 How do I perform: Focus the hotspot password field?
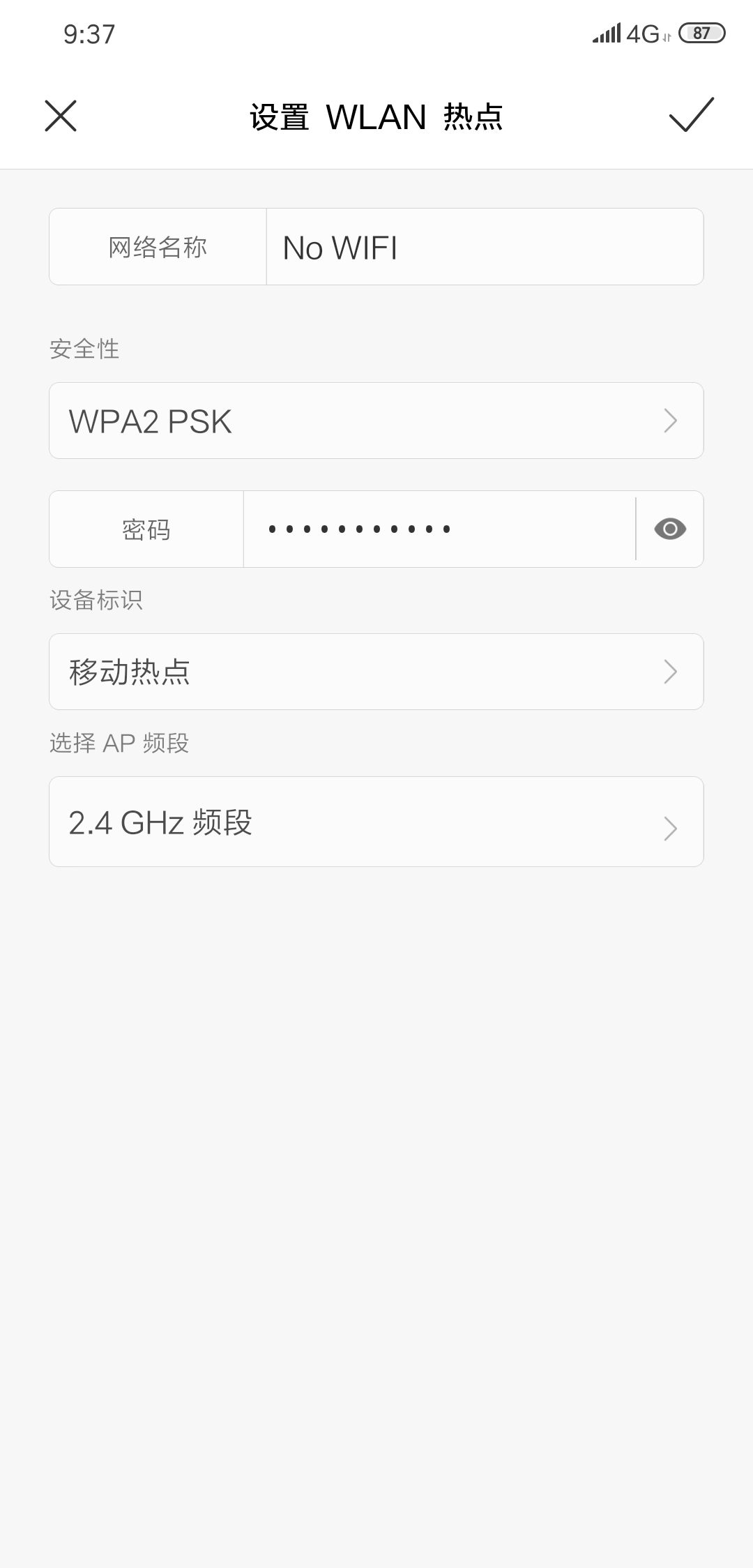[439, 529]
